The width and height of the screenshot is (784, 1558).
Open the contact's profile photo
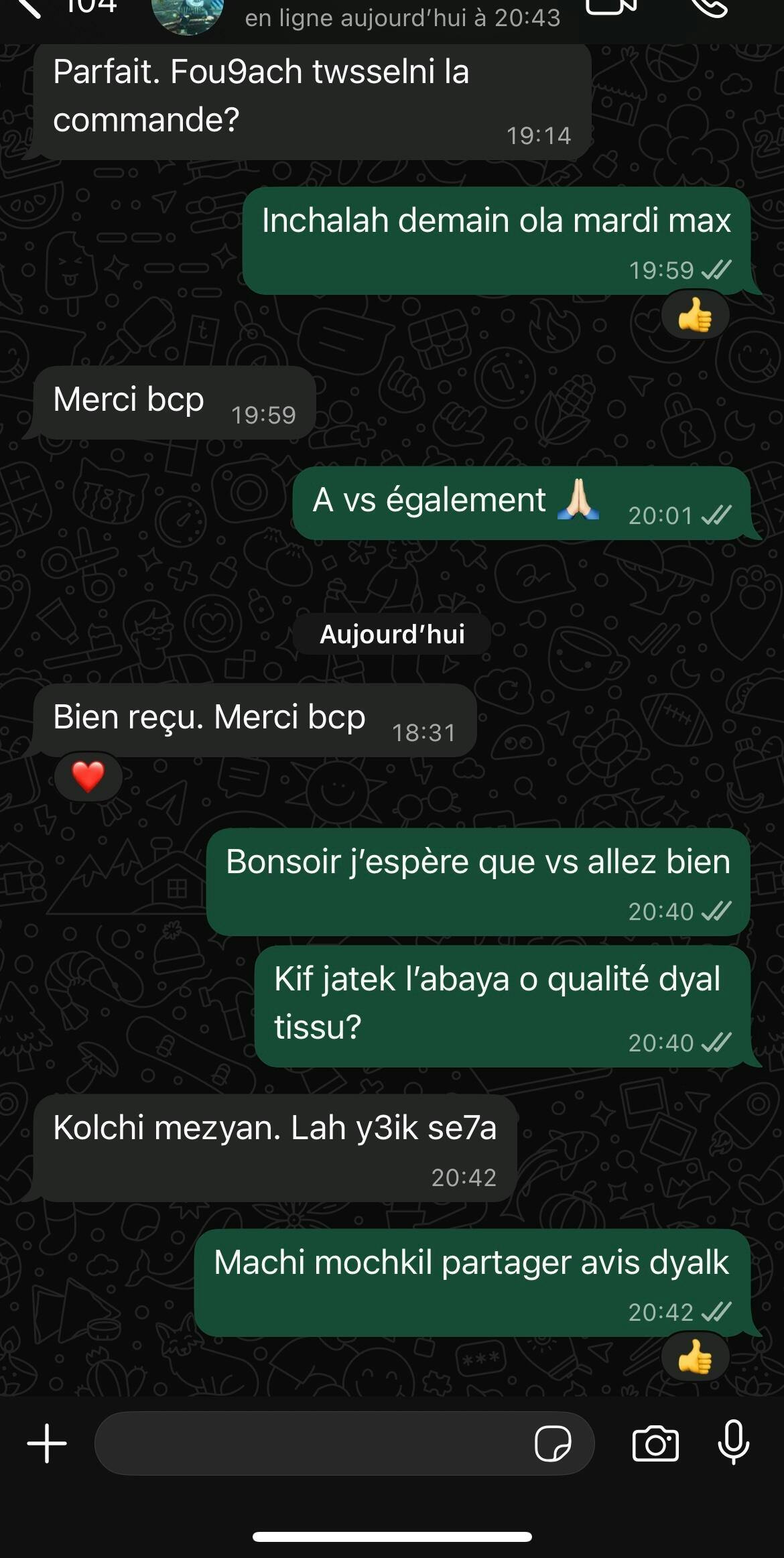(x=188, y=15)
